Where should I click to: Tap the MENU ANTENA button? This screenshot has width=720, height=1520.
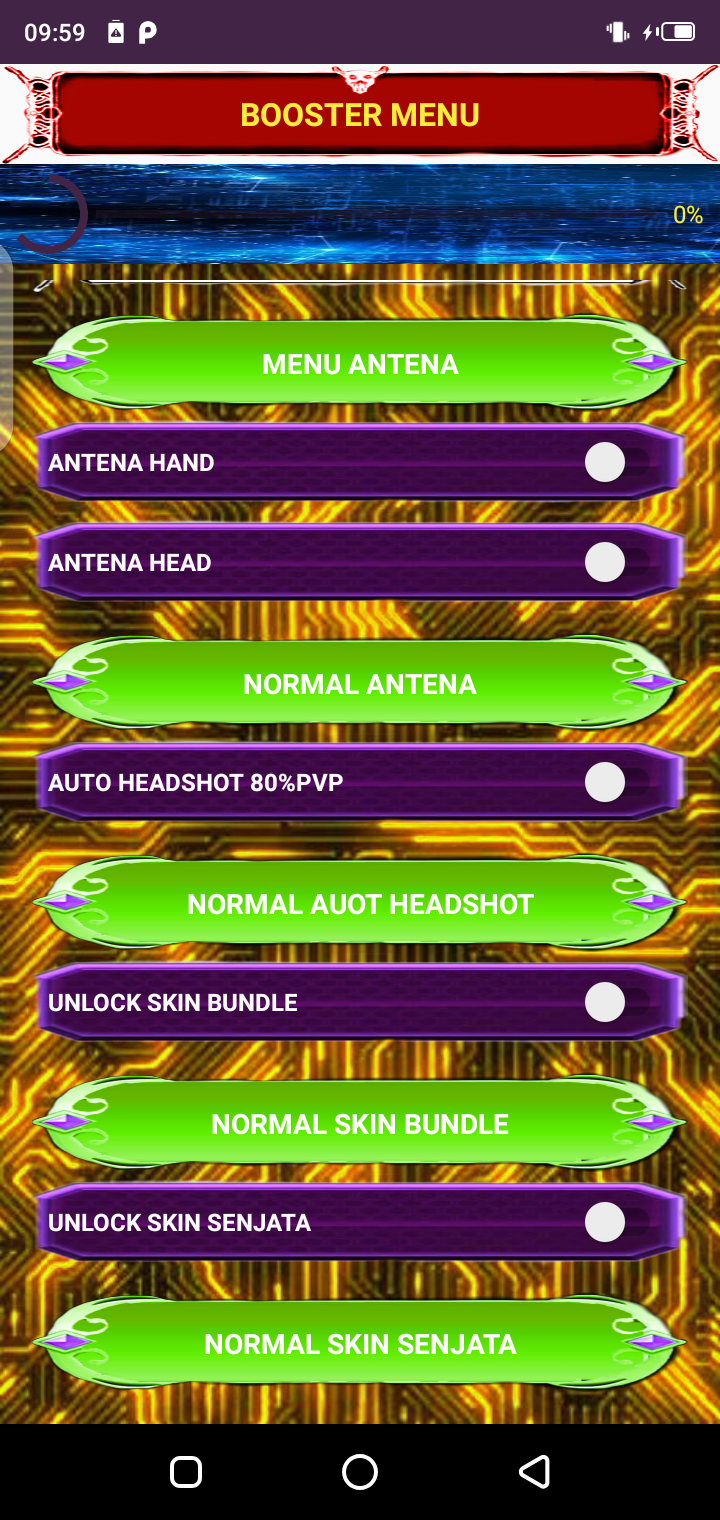pyautogui.click(x=360, y=364)
